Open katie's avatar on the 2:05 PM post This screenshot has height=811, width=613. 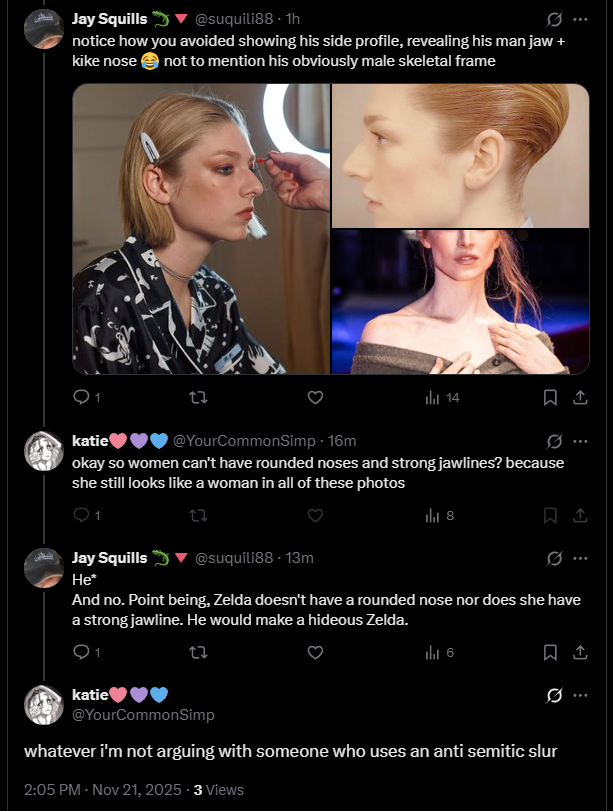(43, 704)
